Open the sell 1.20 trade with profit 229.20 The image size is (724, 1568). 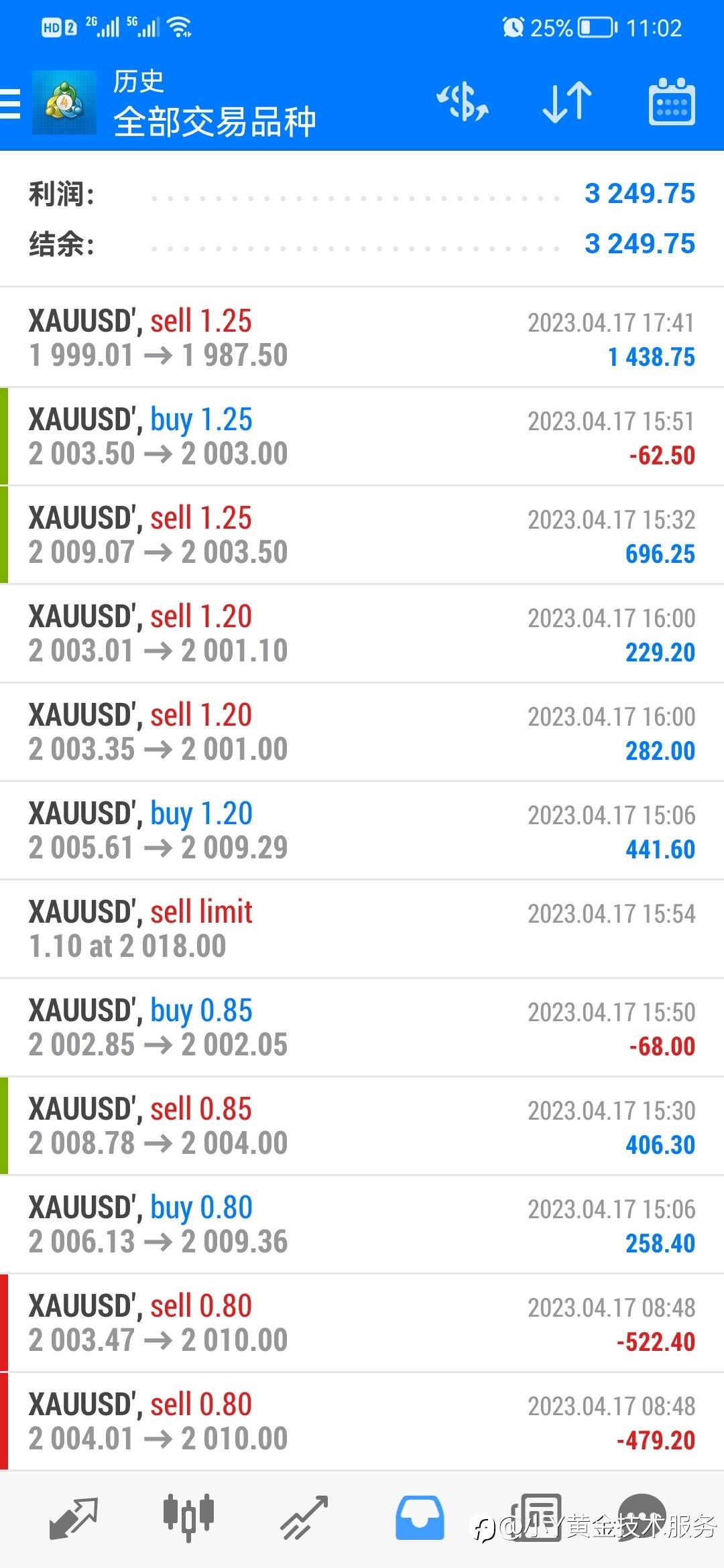pyautogui.click(x=362, y=633)
